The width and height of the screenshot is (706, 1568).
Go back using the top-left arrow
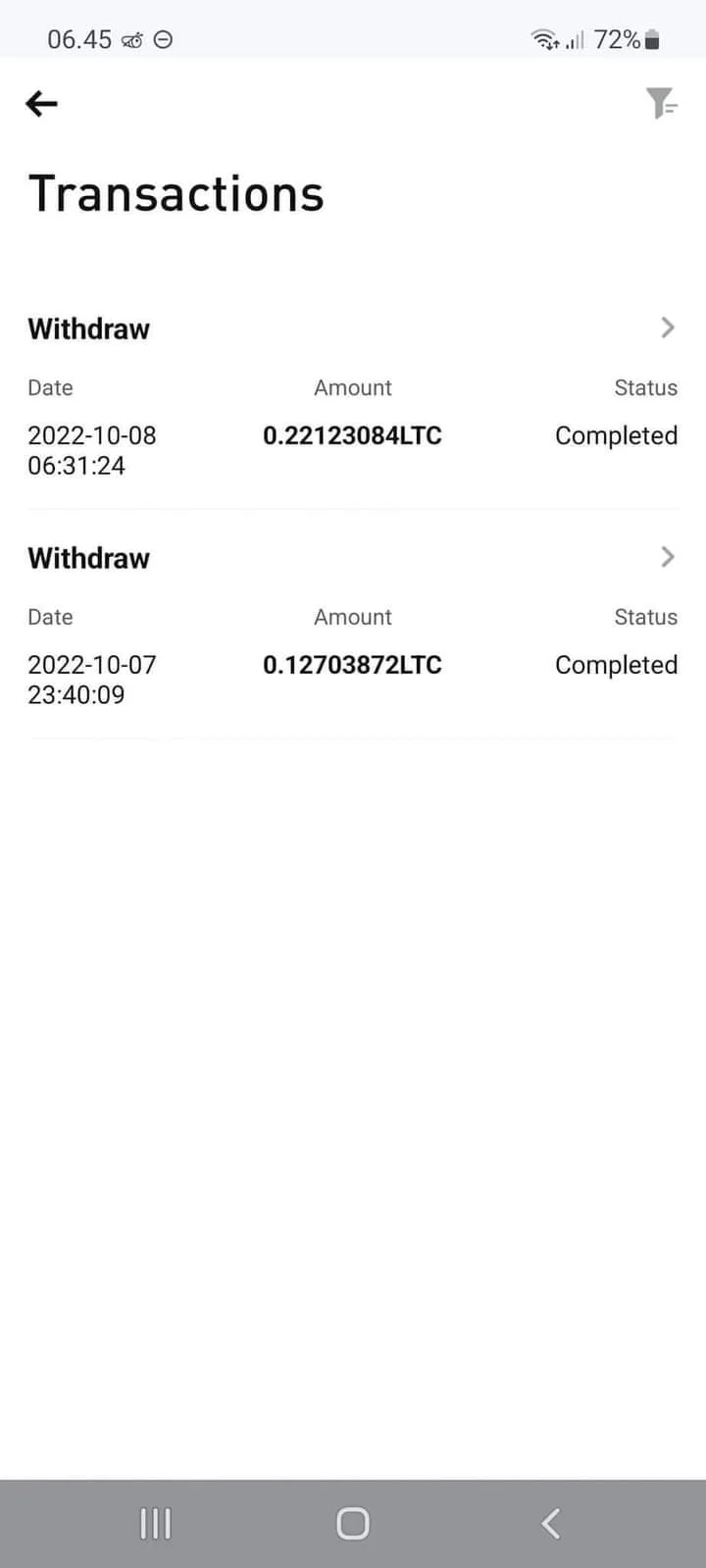41,103
